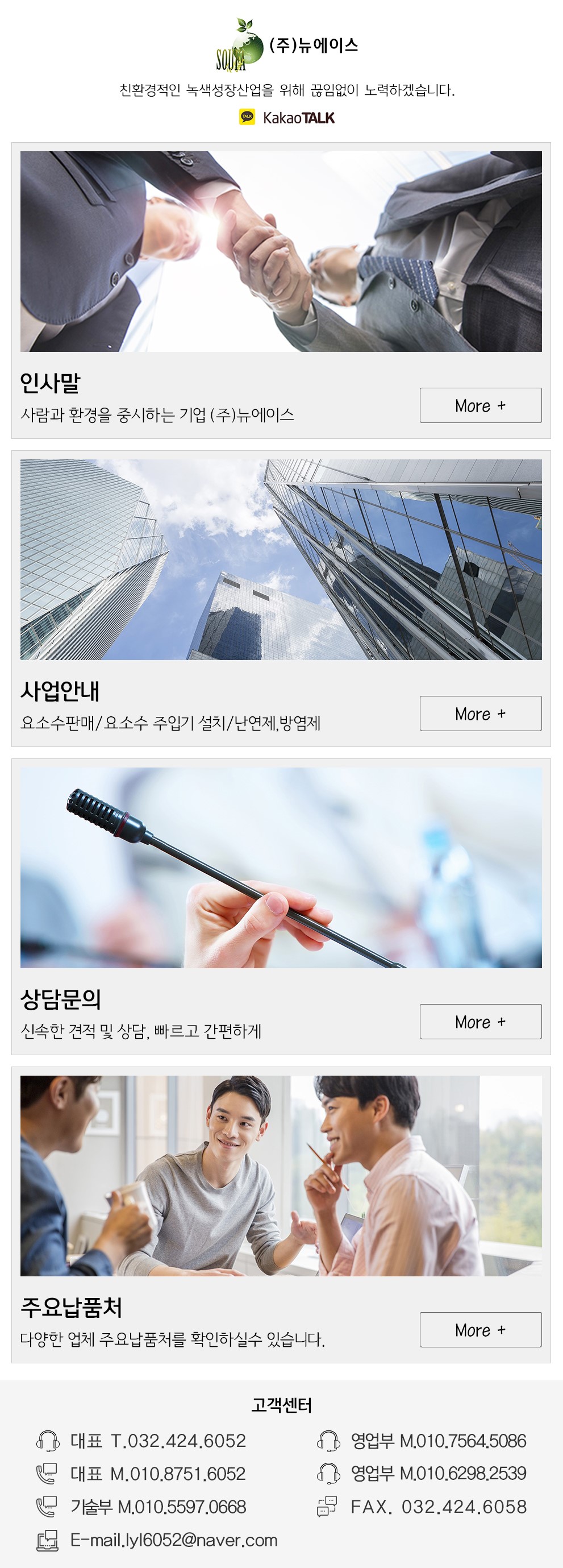This screenshot has width=563, height=1568.
Task: Call 영업부 M.010.7564.5086
Action: click(x=438, y=1441)
